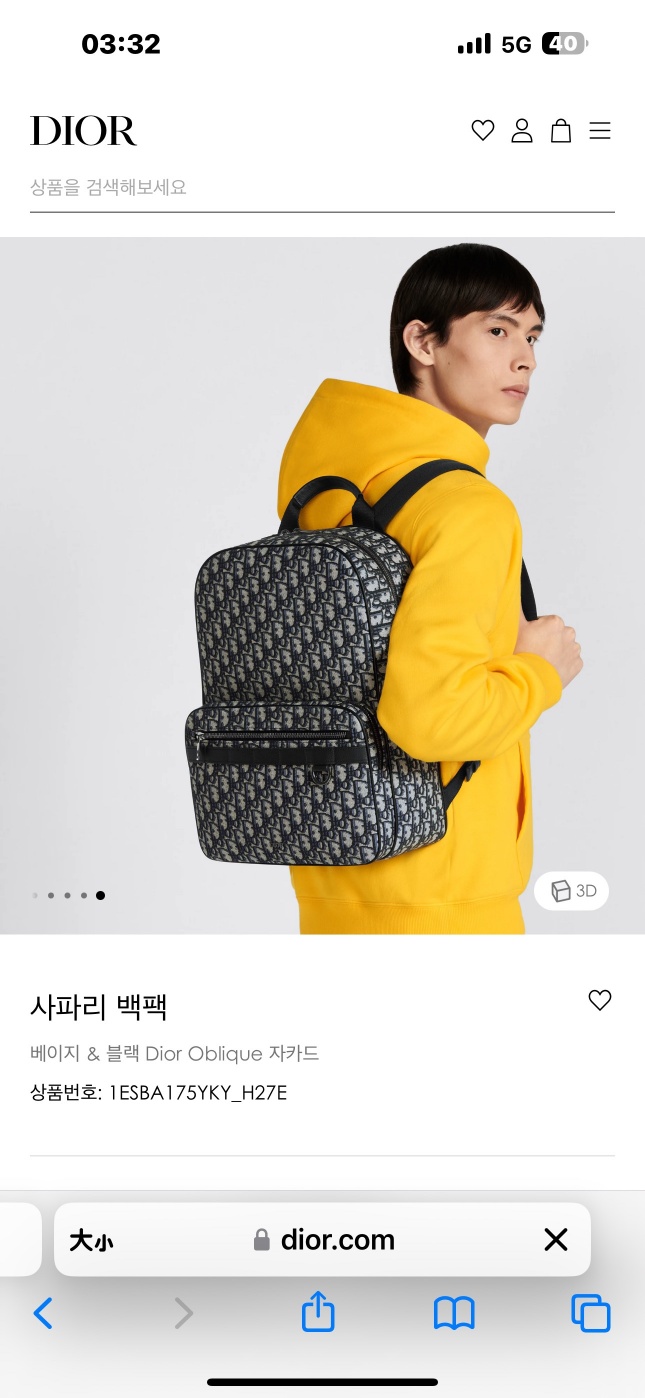The width and height of the screenshot is (645, 1398).
Task: Open the shopping bag
Action: (x=561, y=131)
